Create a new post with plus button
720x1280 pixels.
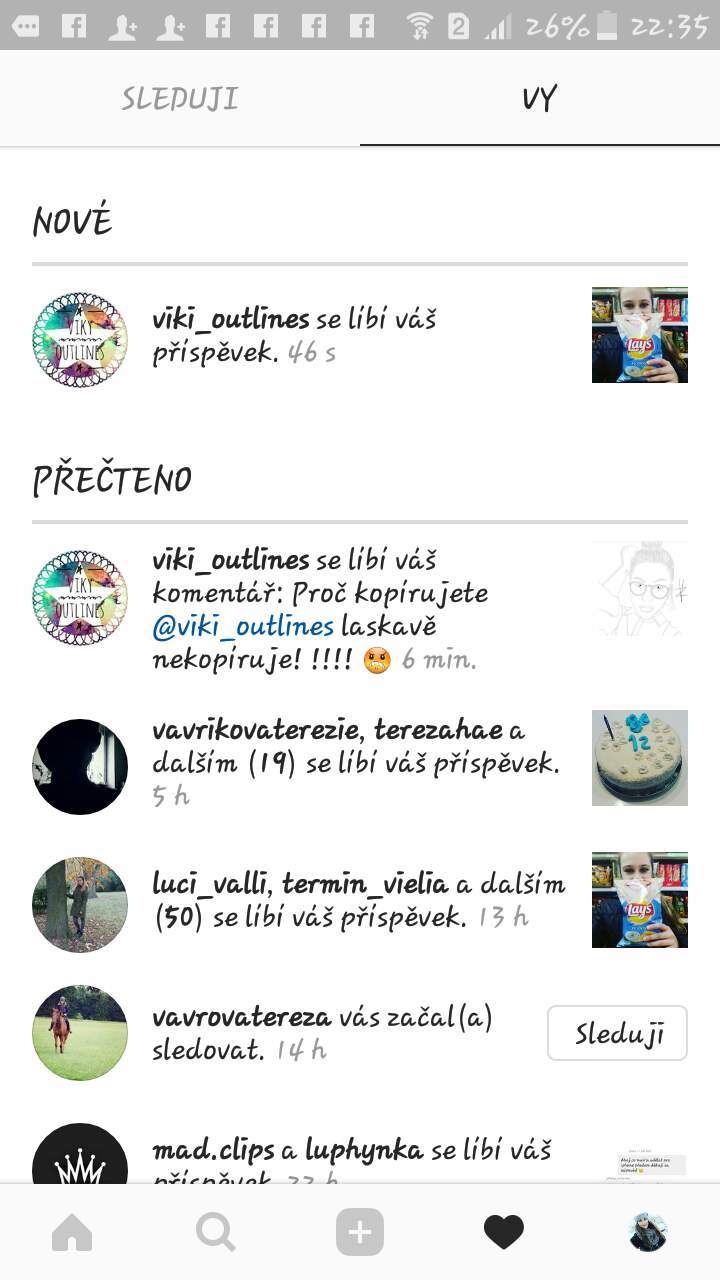[360, 1233]
